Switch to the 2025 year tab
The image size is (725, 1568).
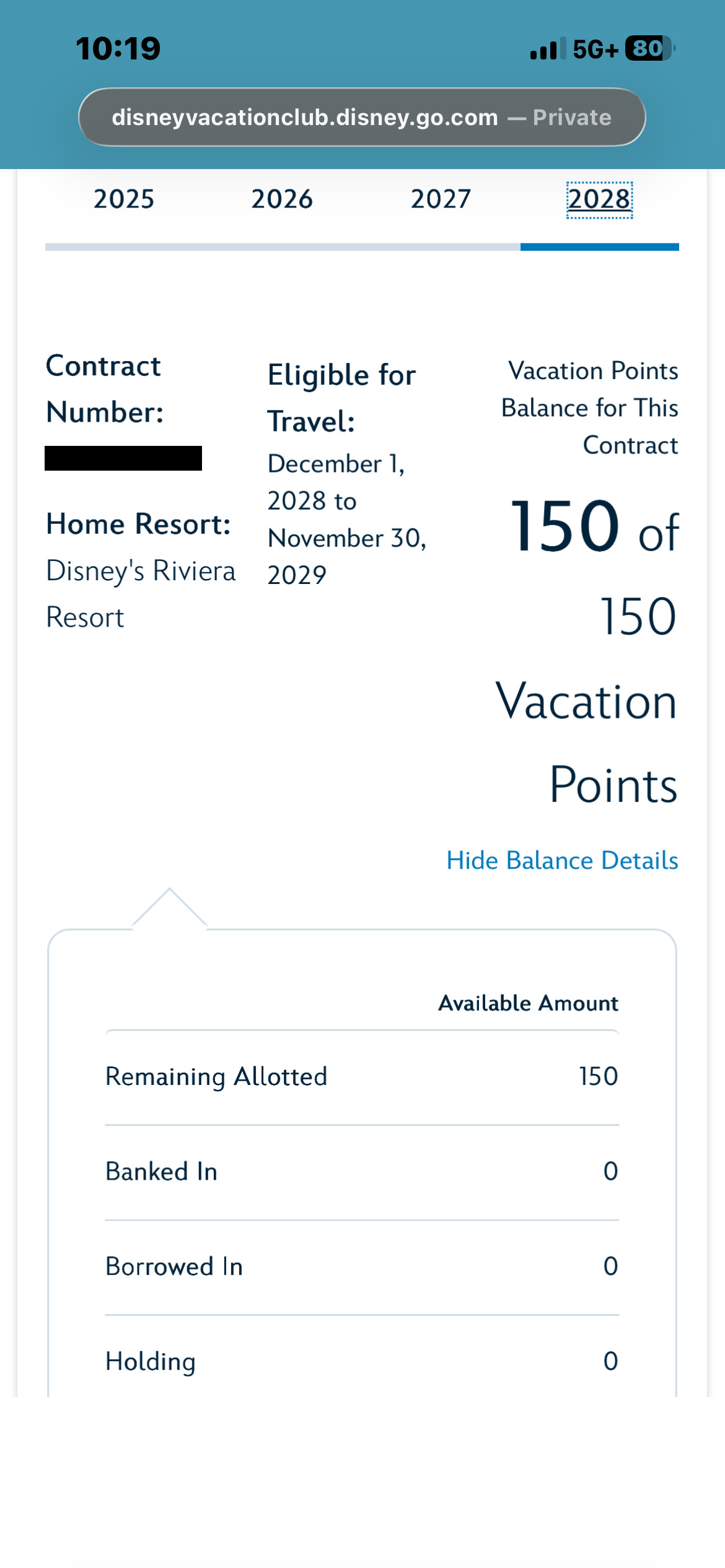click(x=124, y=199)
